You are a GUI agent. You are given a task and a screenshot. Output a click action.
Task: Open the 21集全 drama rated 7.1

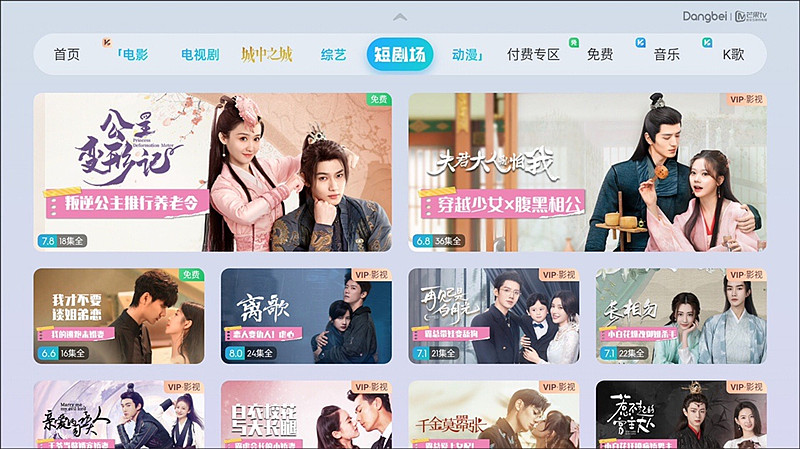click(493, 315)
